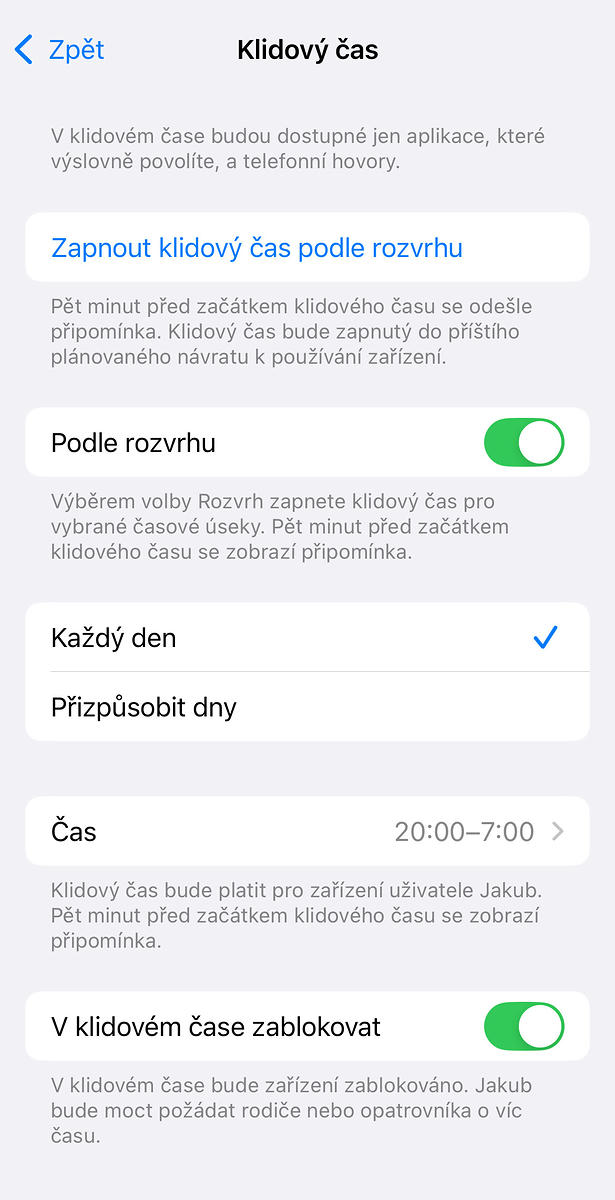Tap Zapnout klidový čas podle rozvrhu
Screen dimensions: 615x1200
pos(307,247)
